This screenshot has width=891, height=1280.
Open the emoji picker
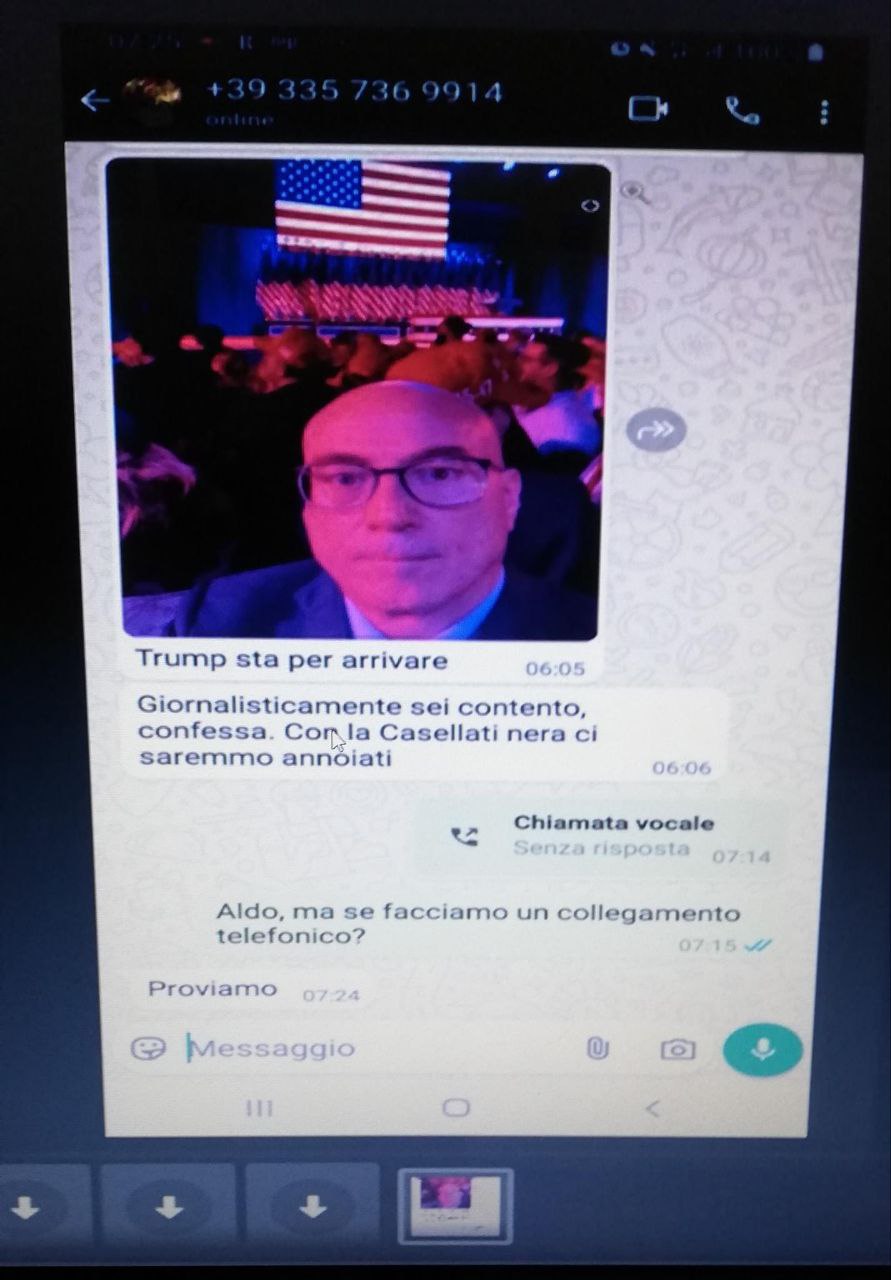[148, 1048]
